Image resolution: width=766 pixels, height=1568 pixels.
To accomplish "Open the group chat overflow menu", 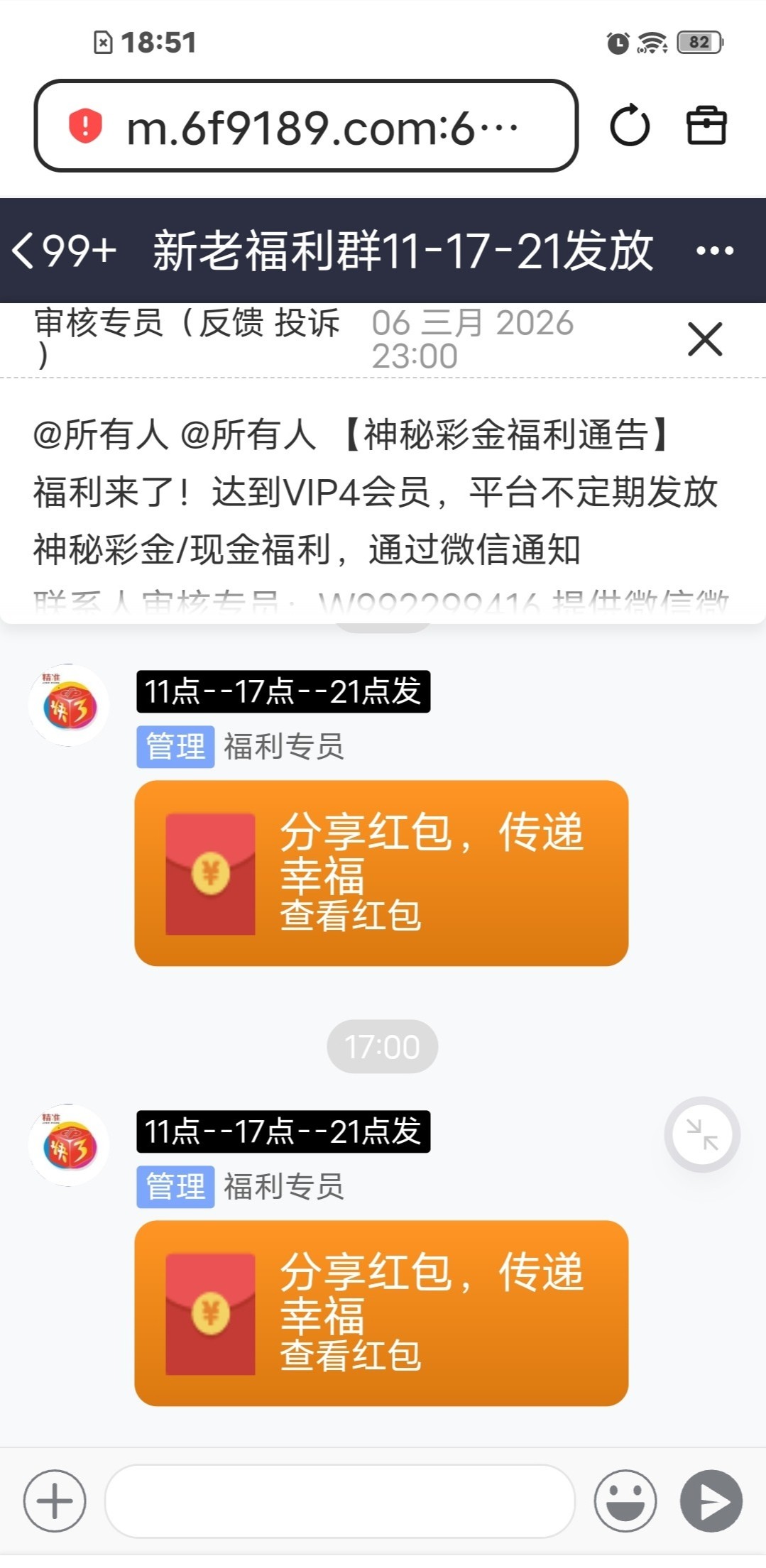I will click(714, 251).
